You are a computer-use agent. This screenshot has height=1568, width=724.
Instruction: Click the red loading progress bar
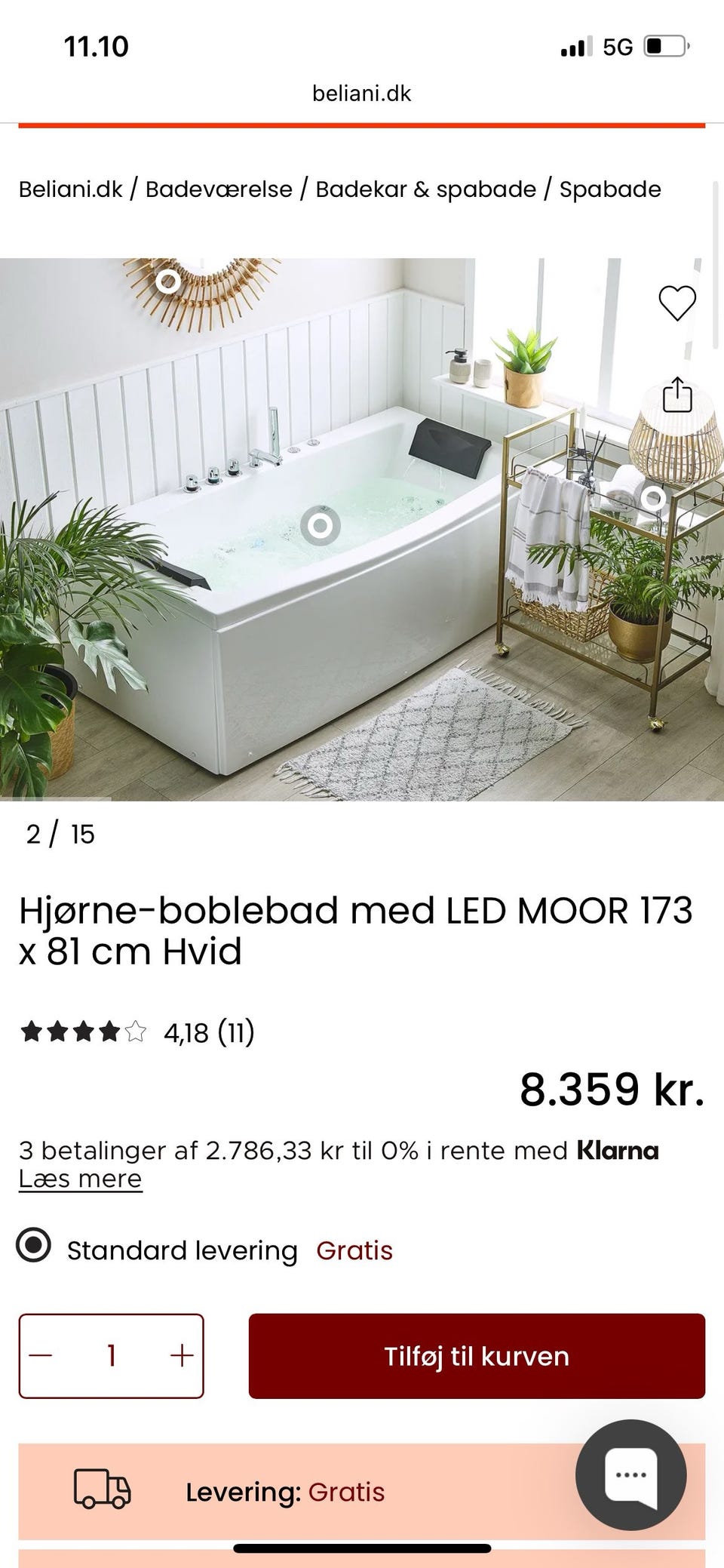point(362,127)
